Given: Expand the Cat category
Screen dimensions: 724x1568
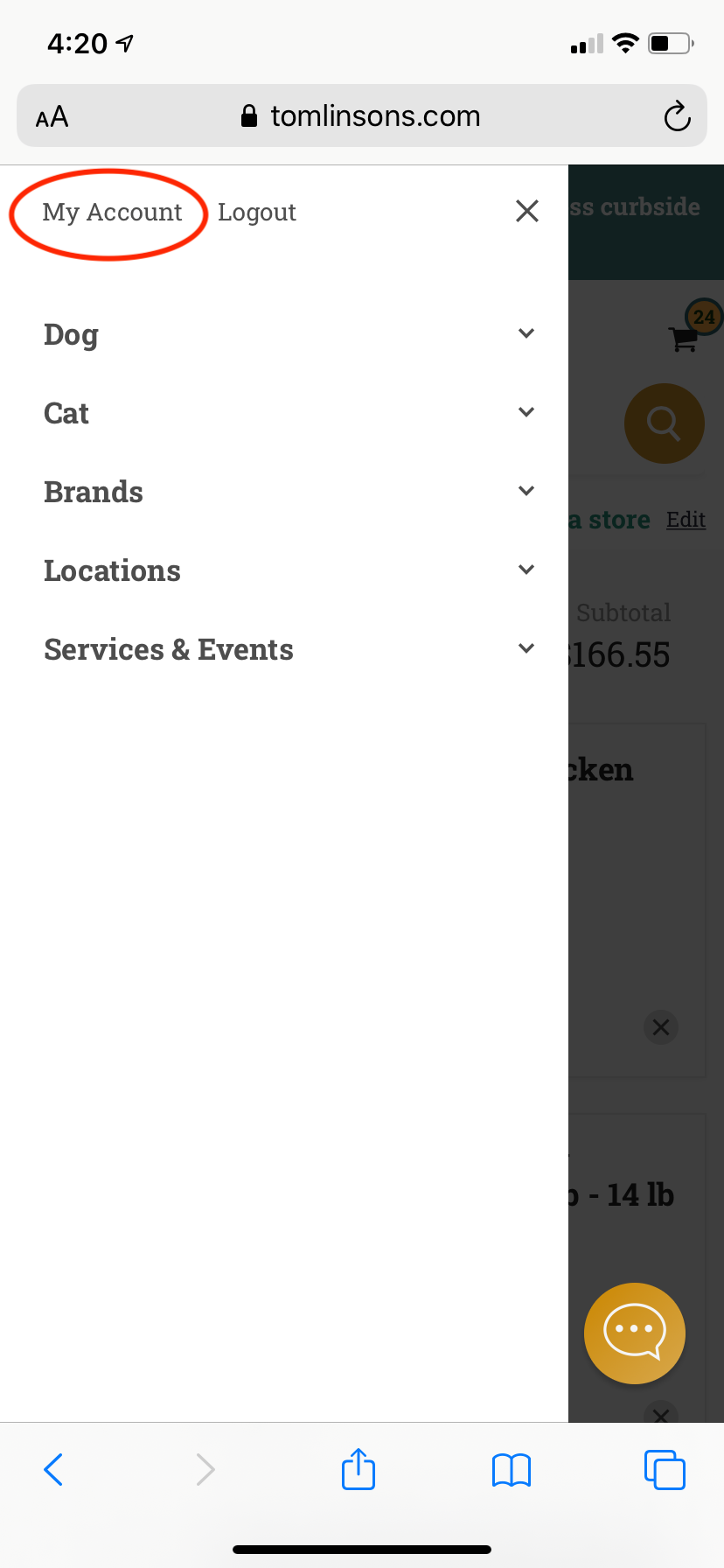Looking at the screenshot, I should (526, 412).
